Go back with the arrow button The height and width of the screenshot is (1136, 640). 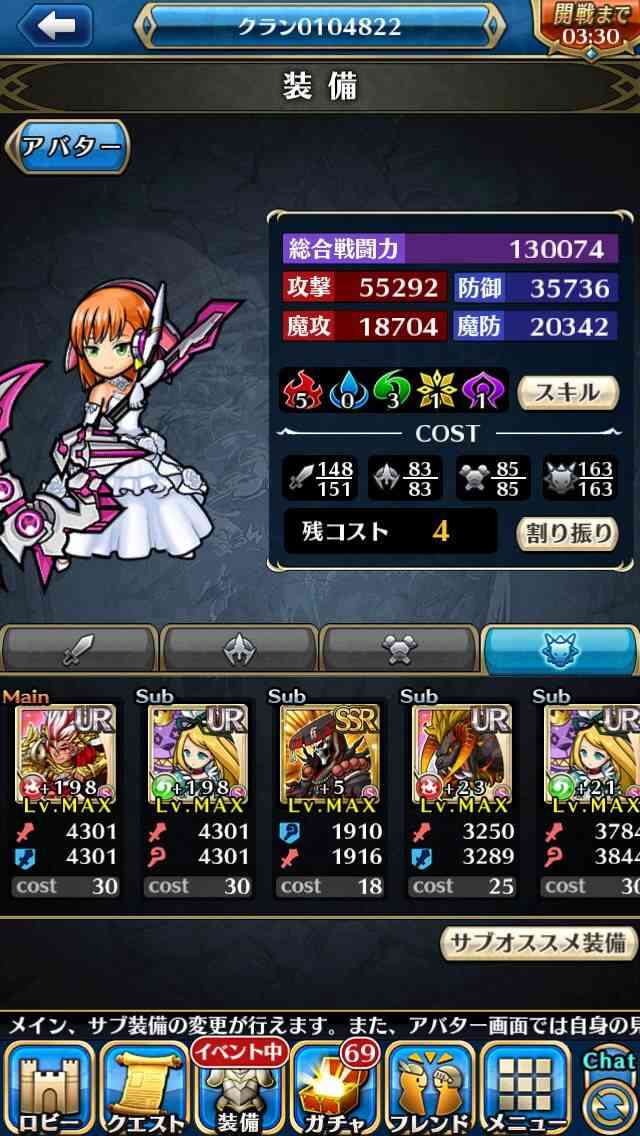pyautogui.click(x=57, y=27)
